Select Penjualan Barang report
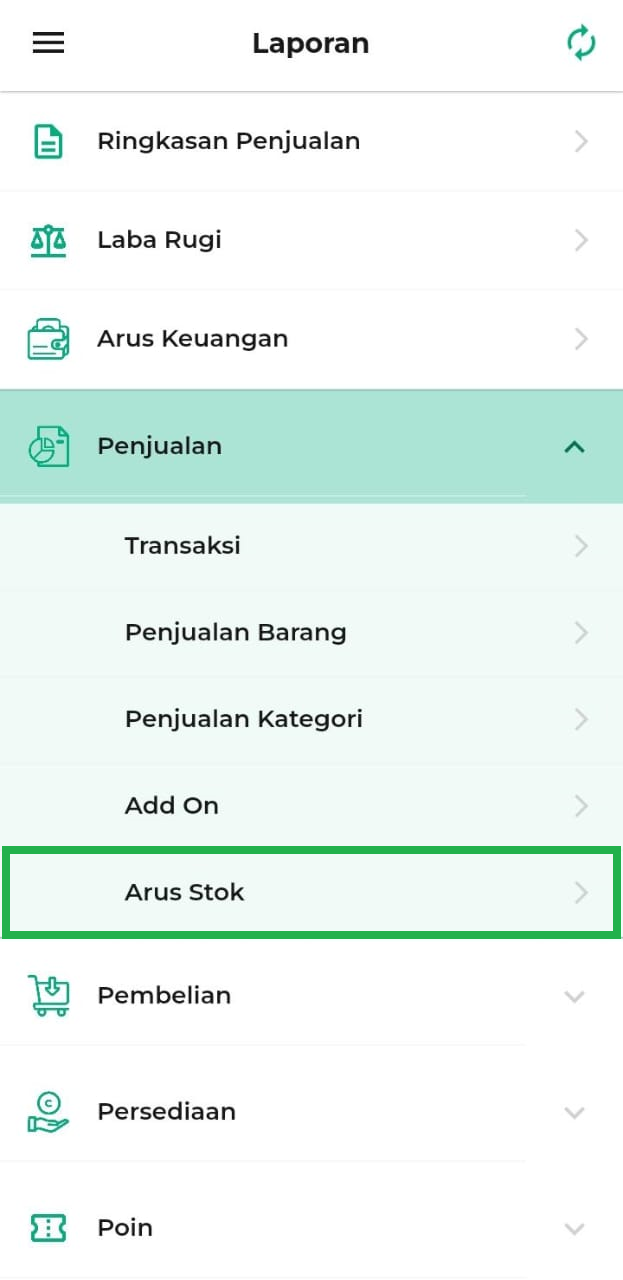 [311, 633]
